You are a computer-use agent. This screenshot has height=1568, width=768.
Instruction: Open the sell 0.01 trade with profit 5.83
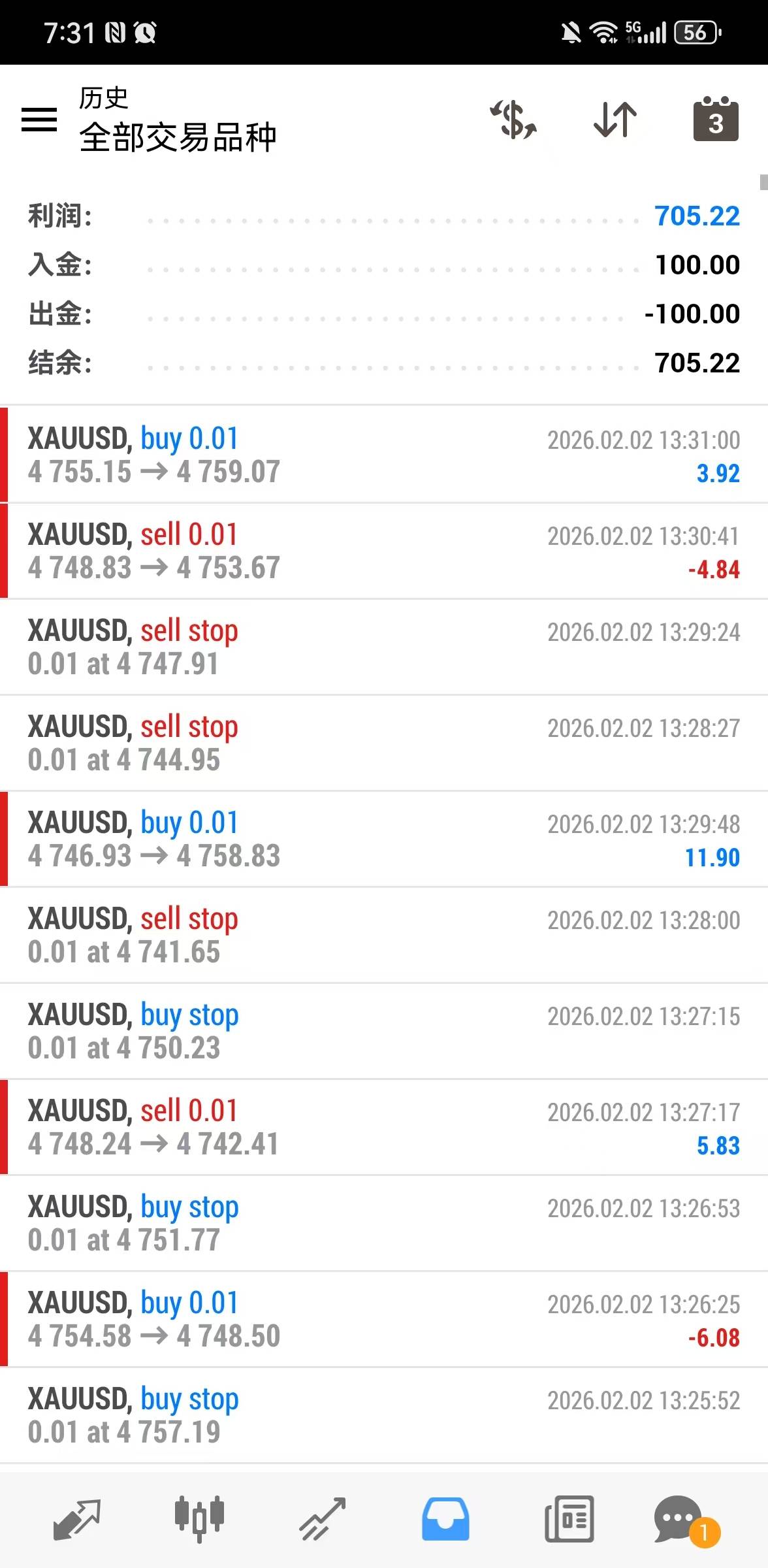[x=384, y=1127]
